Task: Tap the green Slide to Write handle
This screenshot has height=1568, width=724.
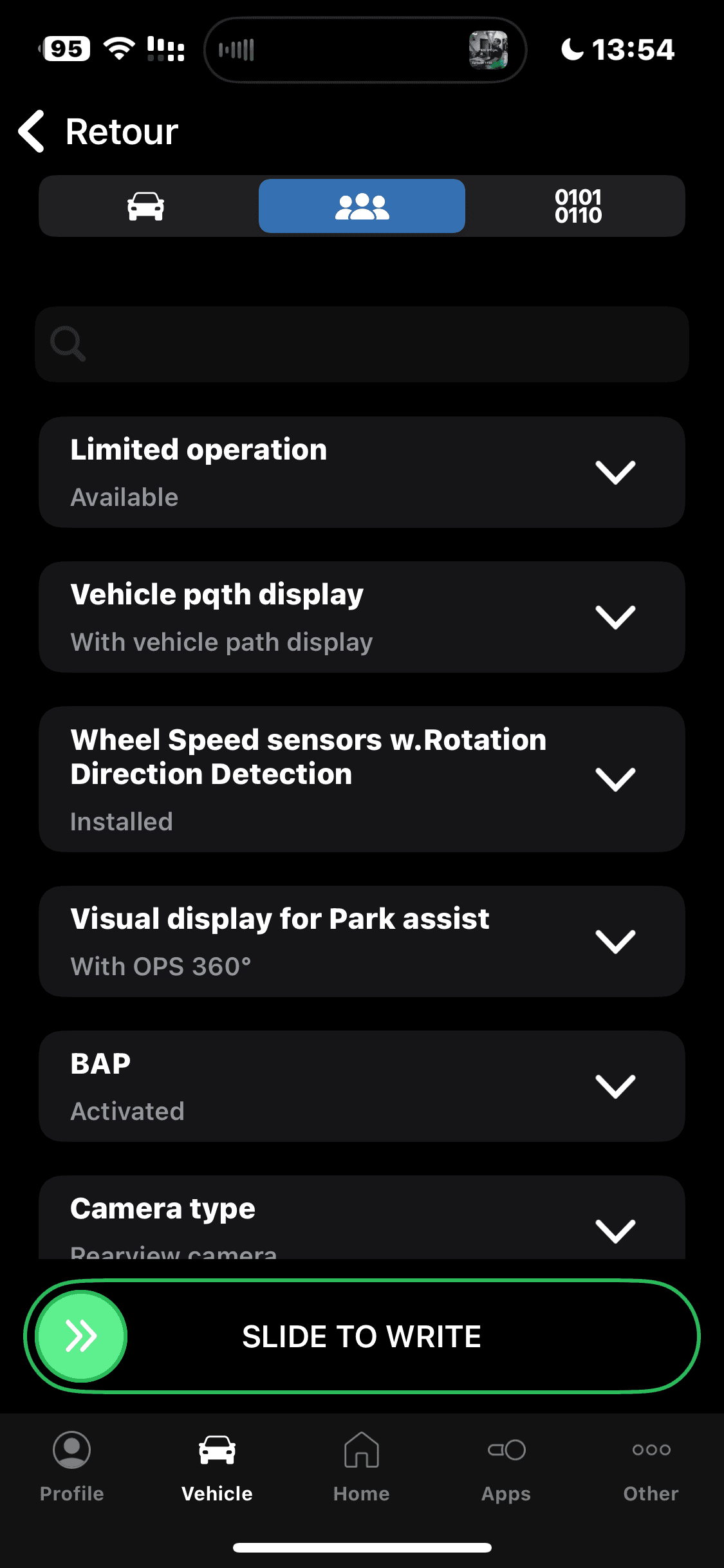Action: click(x=82, y=1336)
